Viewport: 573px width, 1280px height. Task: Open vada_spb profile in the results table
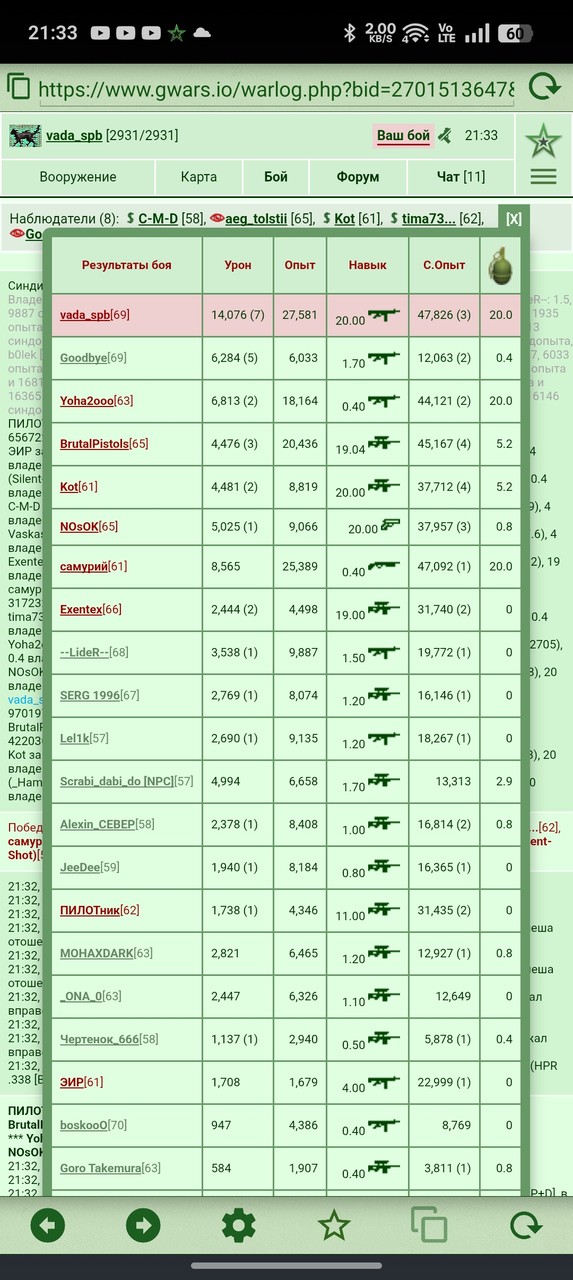click(84, 315)
